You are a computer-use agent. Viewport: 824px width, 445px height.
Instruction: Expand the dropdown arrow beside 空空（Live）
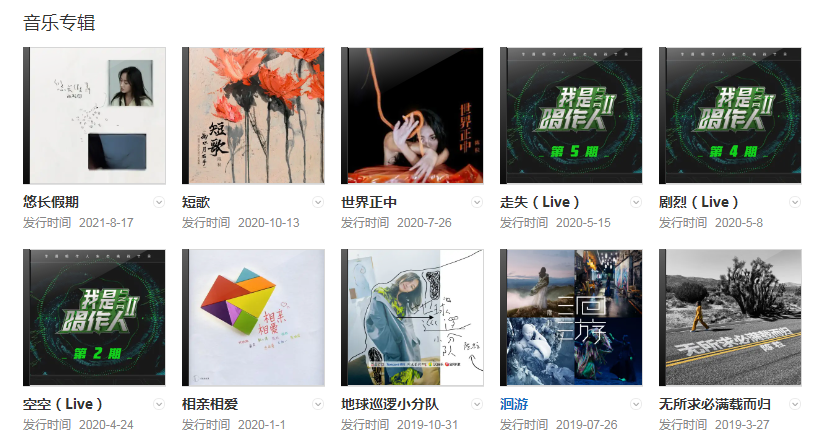tap(159, 404)
